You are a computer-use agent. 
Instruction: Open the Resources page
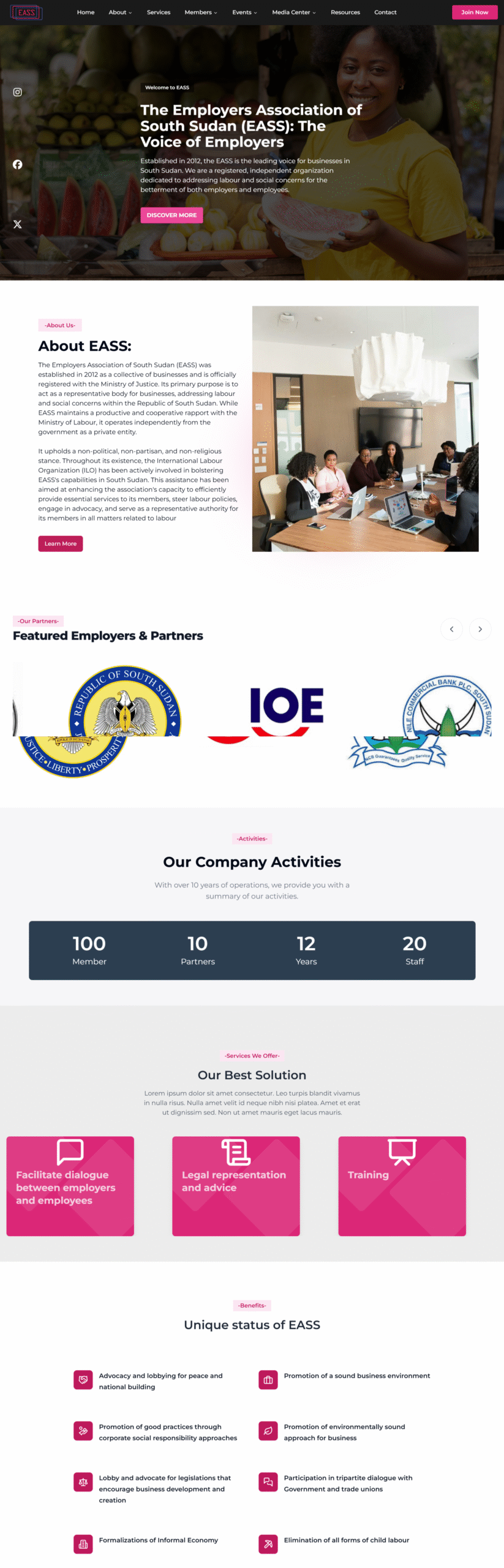click(x=345, y=12)
